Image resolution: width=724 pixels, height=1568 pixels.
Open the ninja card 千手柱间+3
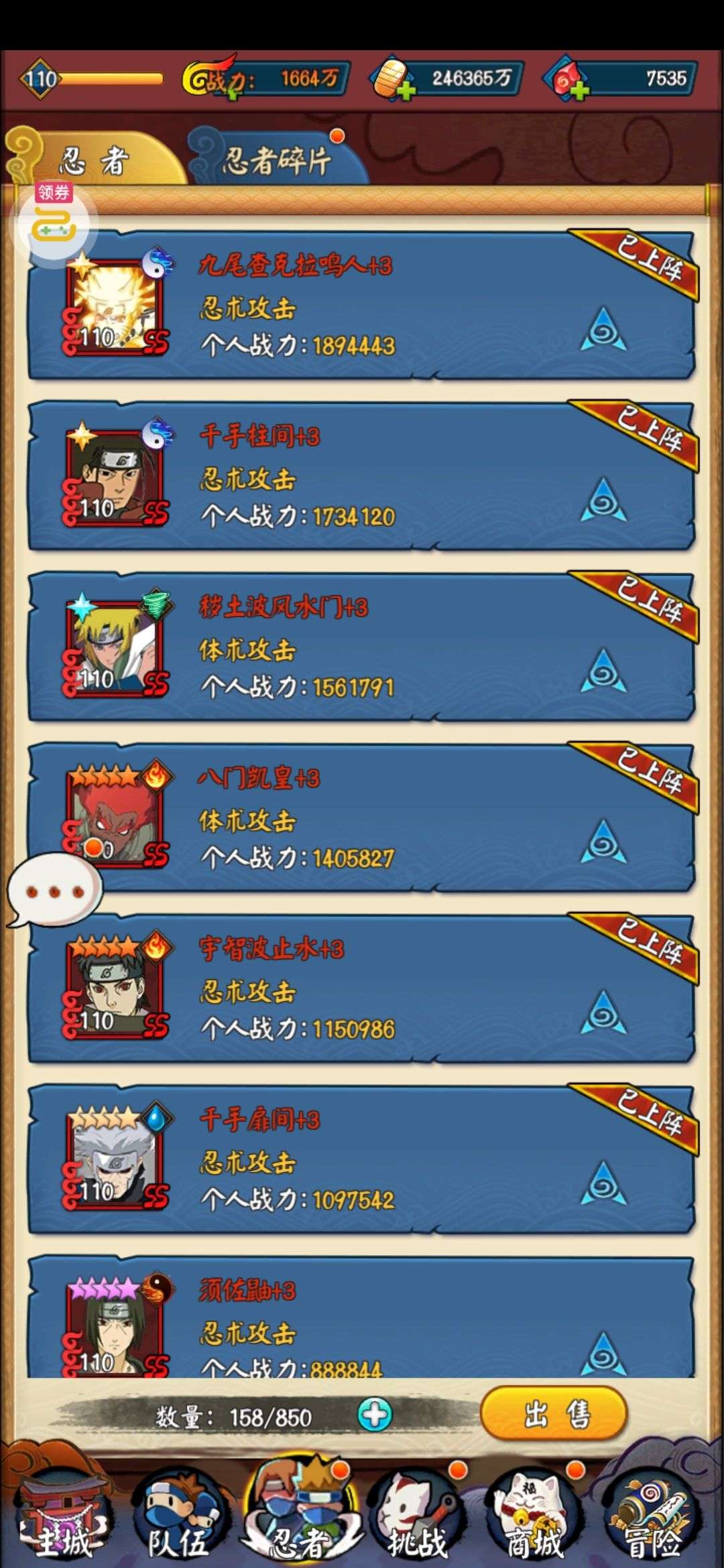361,477
